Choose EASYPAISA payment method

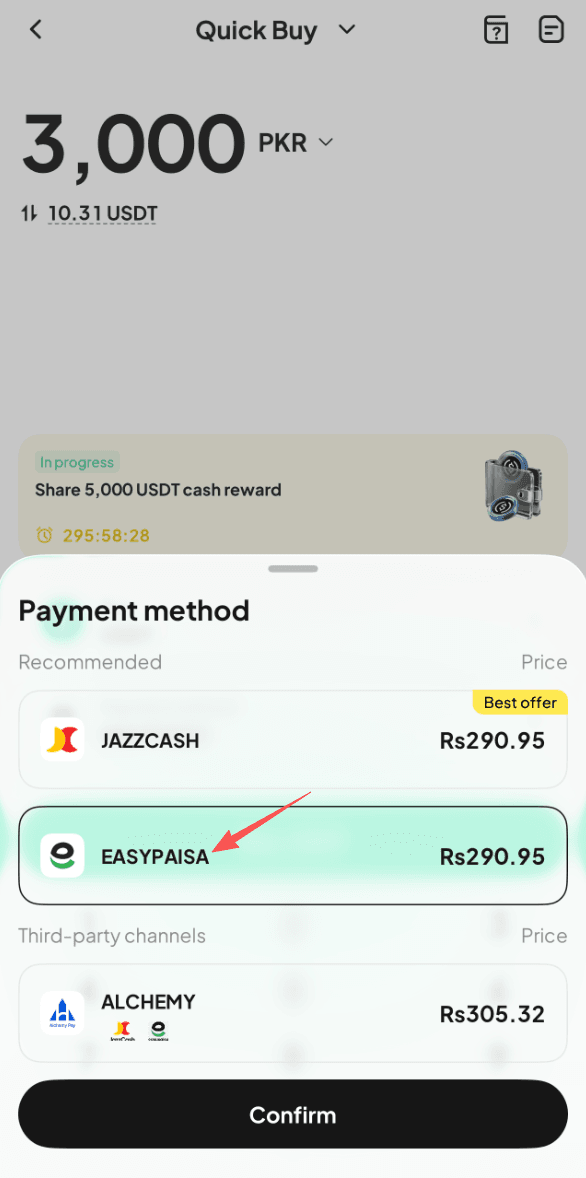click(293, 856)
